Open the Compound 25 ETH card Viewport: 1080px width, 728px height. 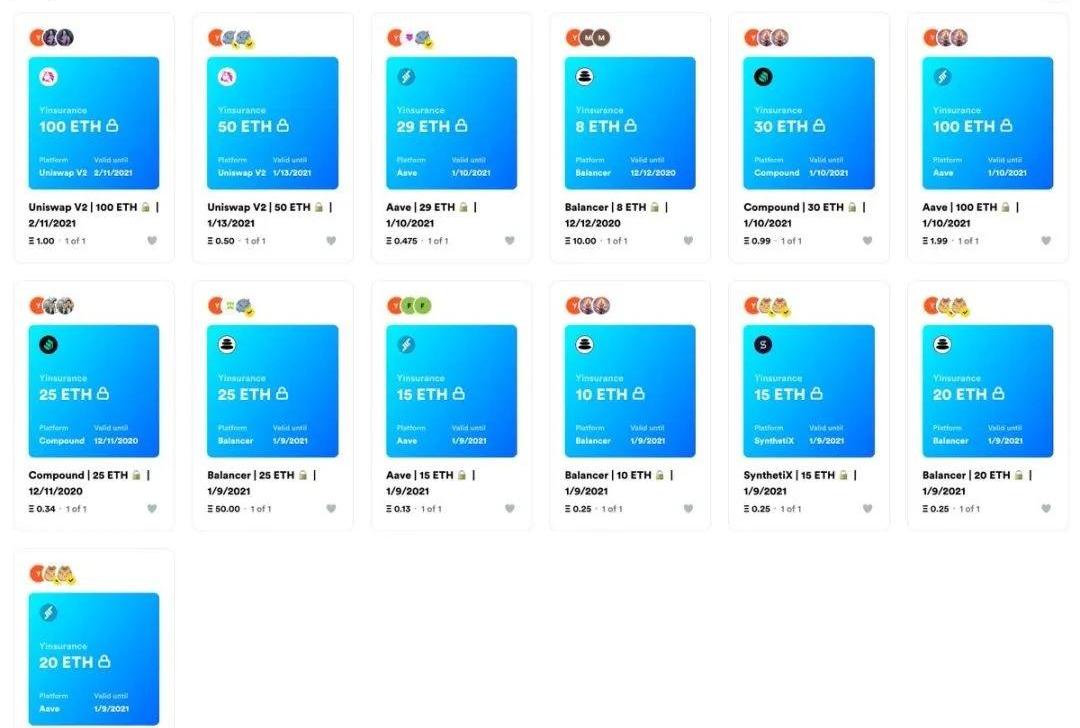tap(94, 392)
